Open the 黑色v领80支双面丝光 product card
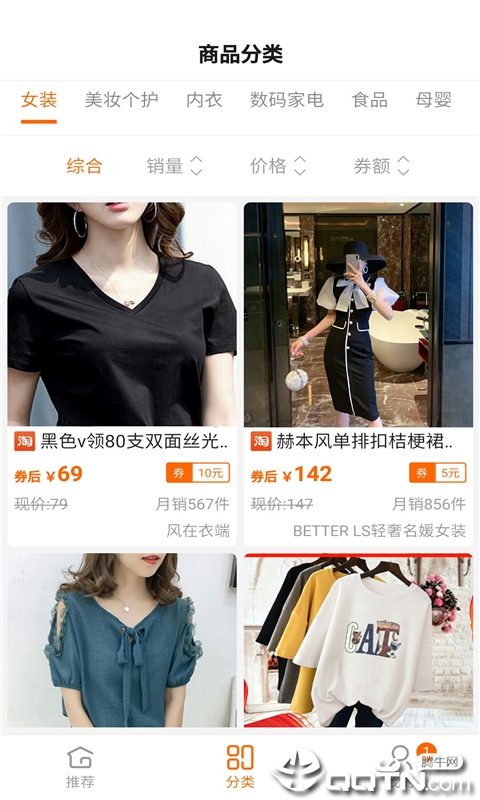The width and height of the screenshot is (480, 800). click(x=122, y=374)
